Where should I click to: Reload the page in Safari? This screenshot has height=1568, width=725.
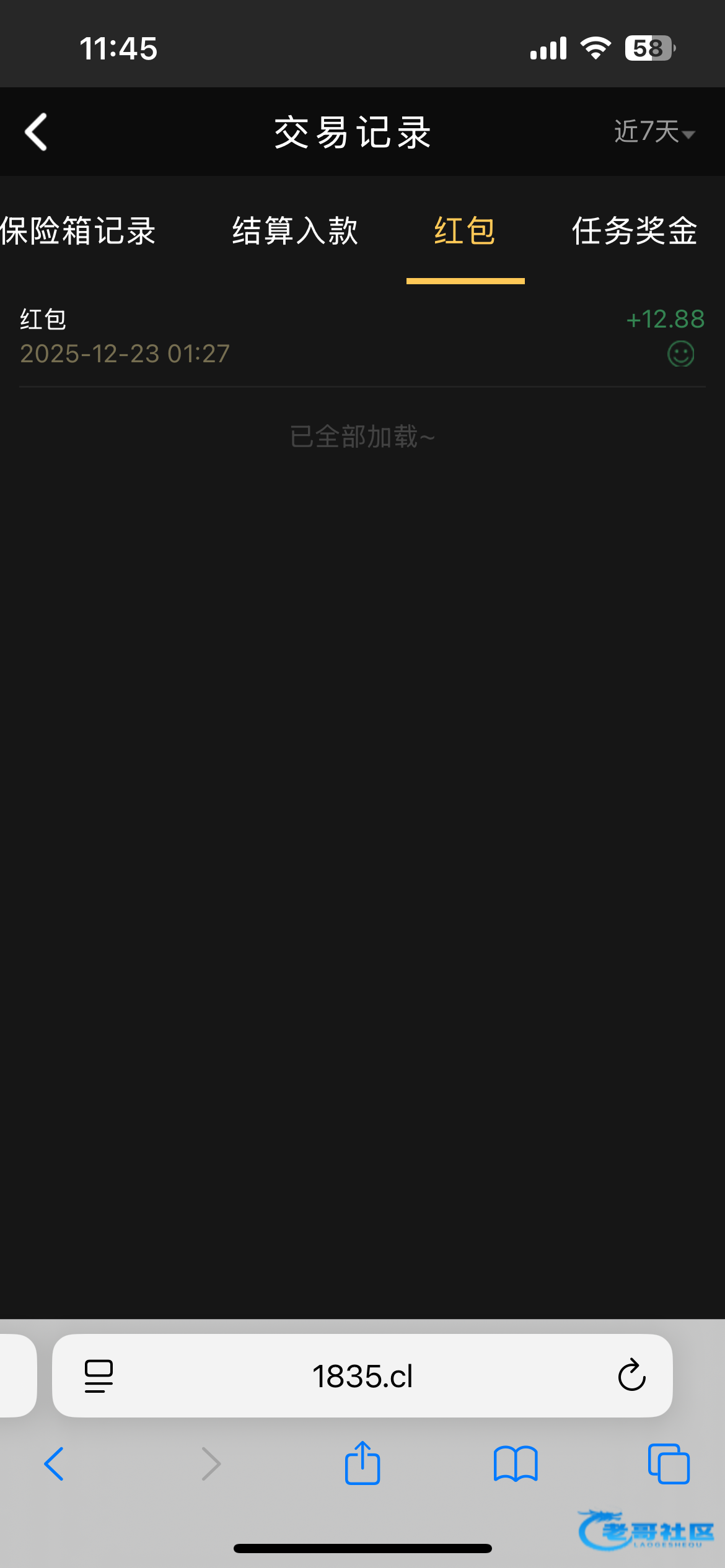point(631,1375)
